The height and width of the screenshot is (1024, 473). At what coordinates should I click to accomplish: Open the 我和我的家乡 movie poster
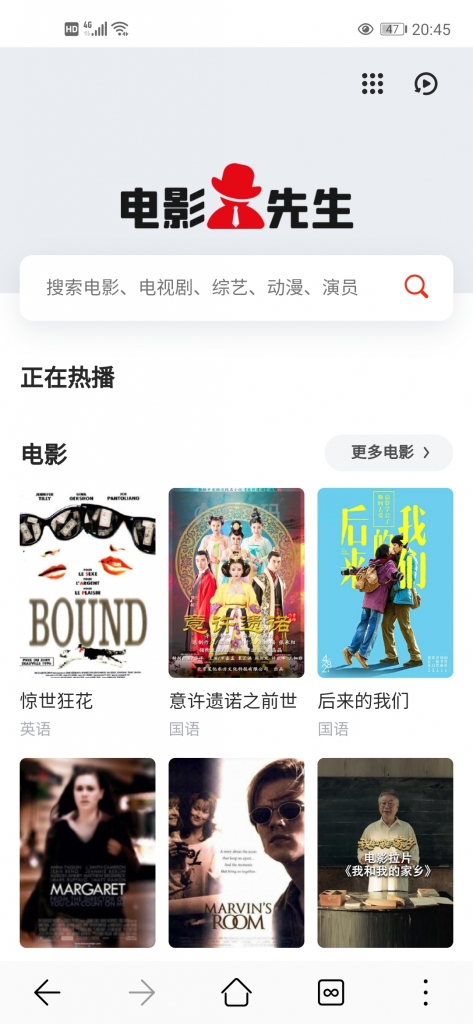pyautogui.click(x=385, y=853)
